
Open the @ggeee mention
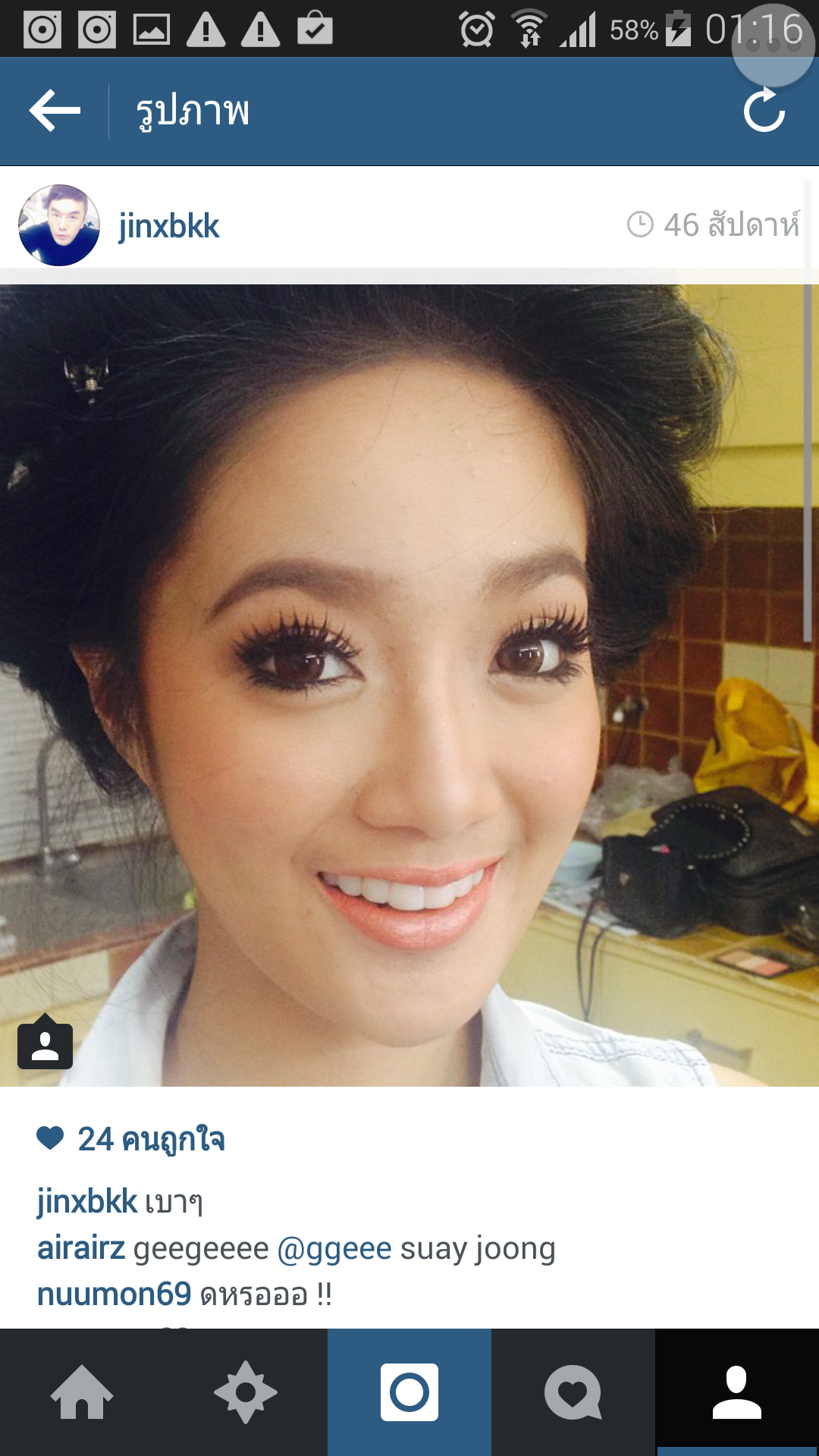(334, 1248)
